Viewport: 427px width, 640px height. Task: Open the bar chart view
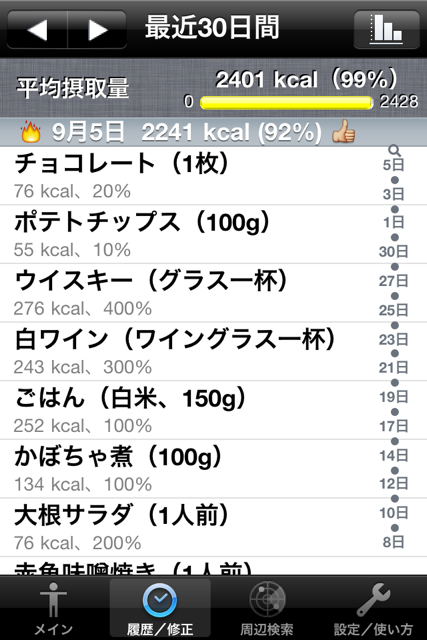click(x=386, y=30)
